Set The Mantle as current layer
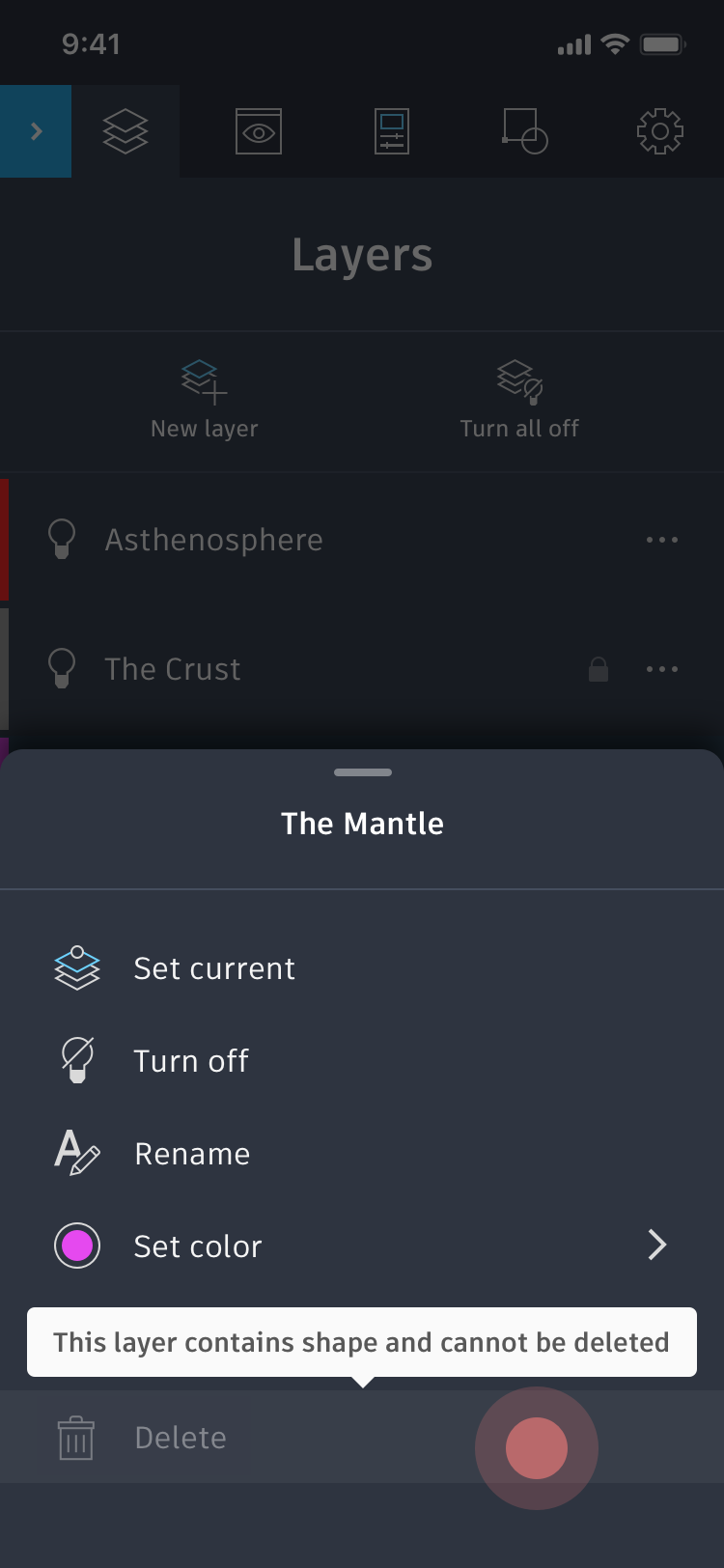Viewport: 724px width, 1568px height. point(362,967)
